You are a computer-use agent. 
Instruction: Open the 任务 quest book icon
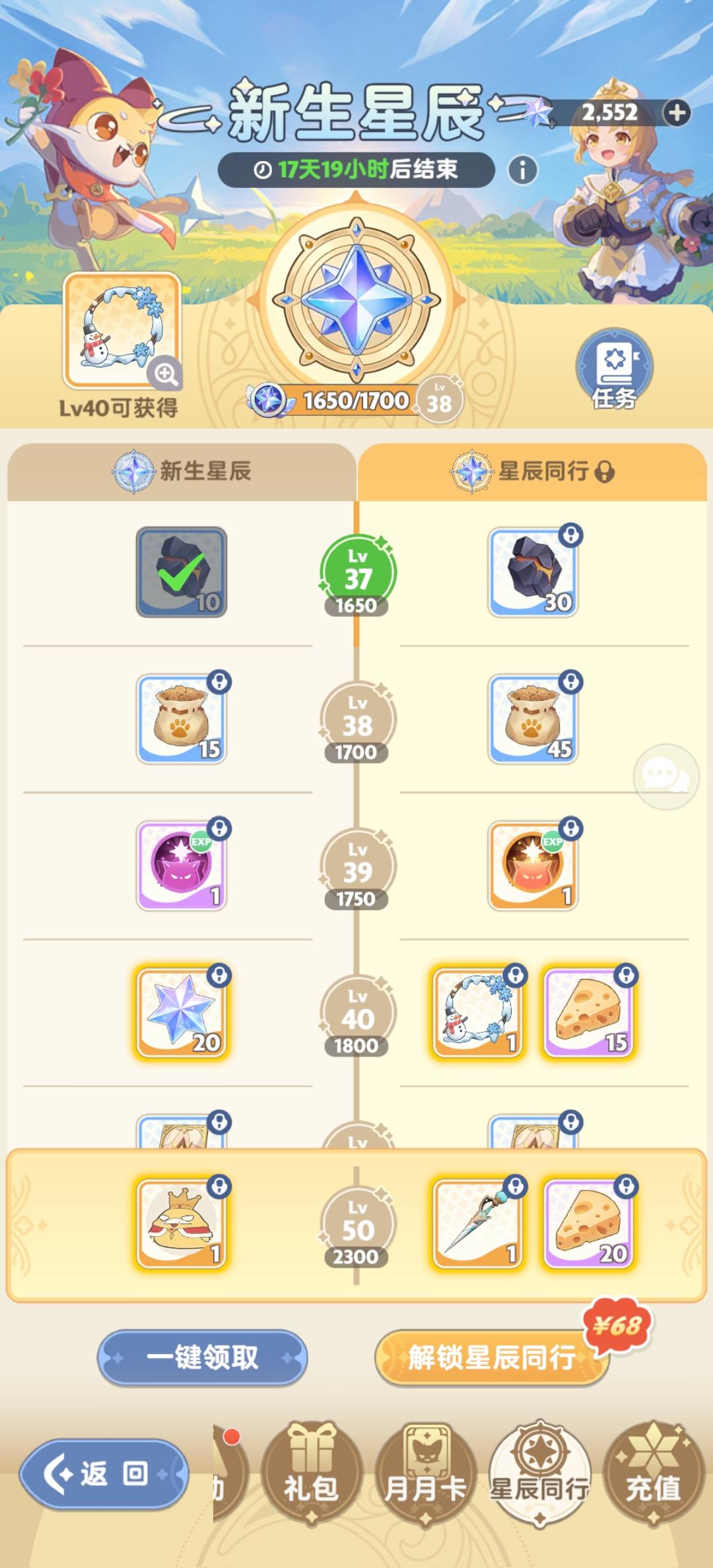[615, 368]
